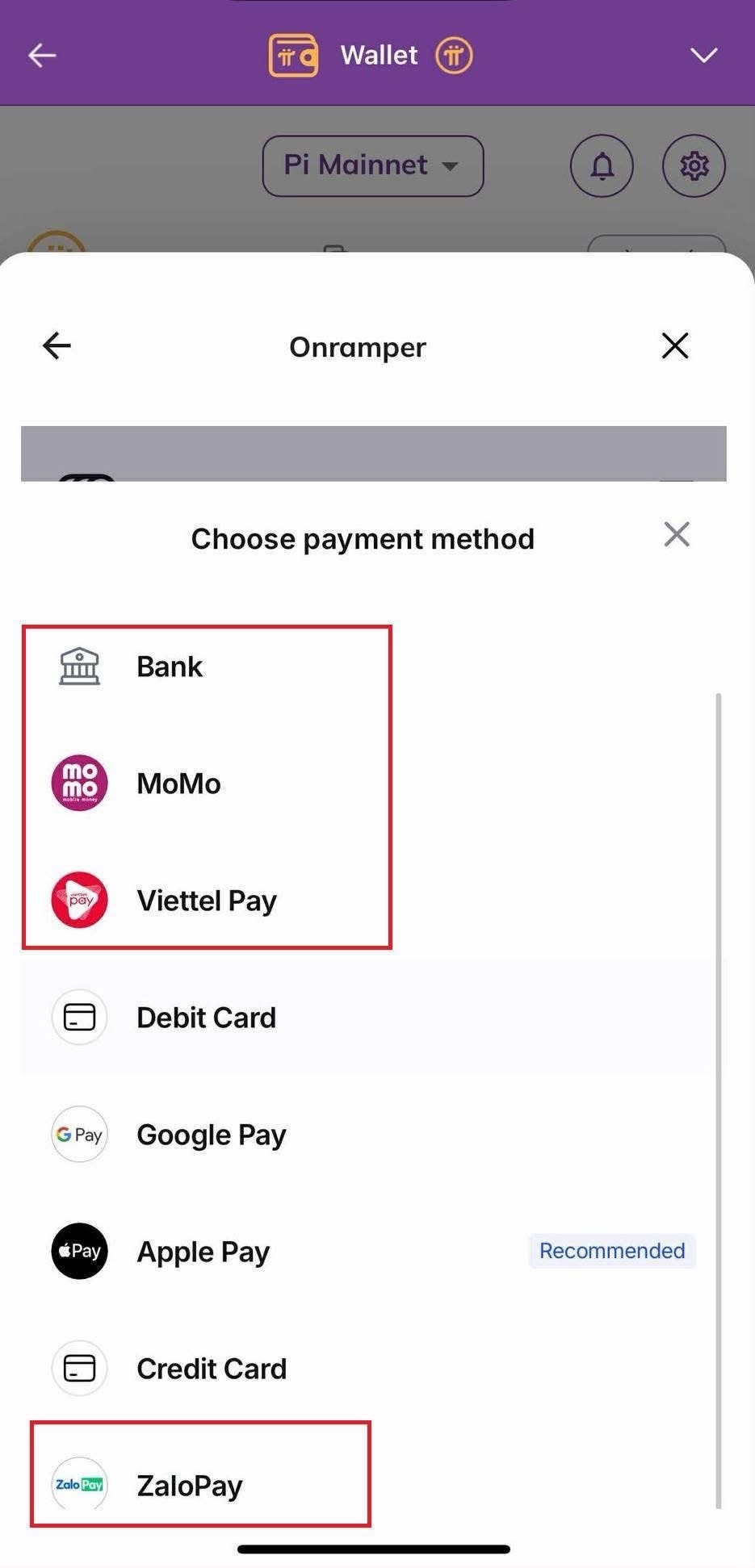Select Bank as payment method
Viewport: 755px width, 1568px height.
tap(170, 667)
